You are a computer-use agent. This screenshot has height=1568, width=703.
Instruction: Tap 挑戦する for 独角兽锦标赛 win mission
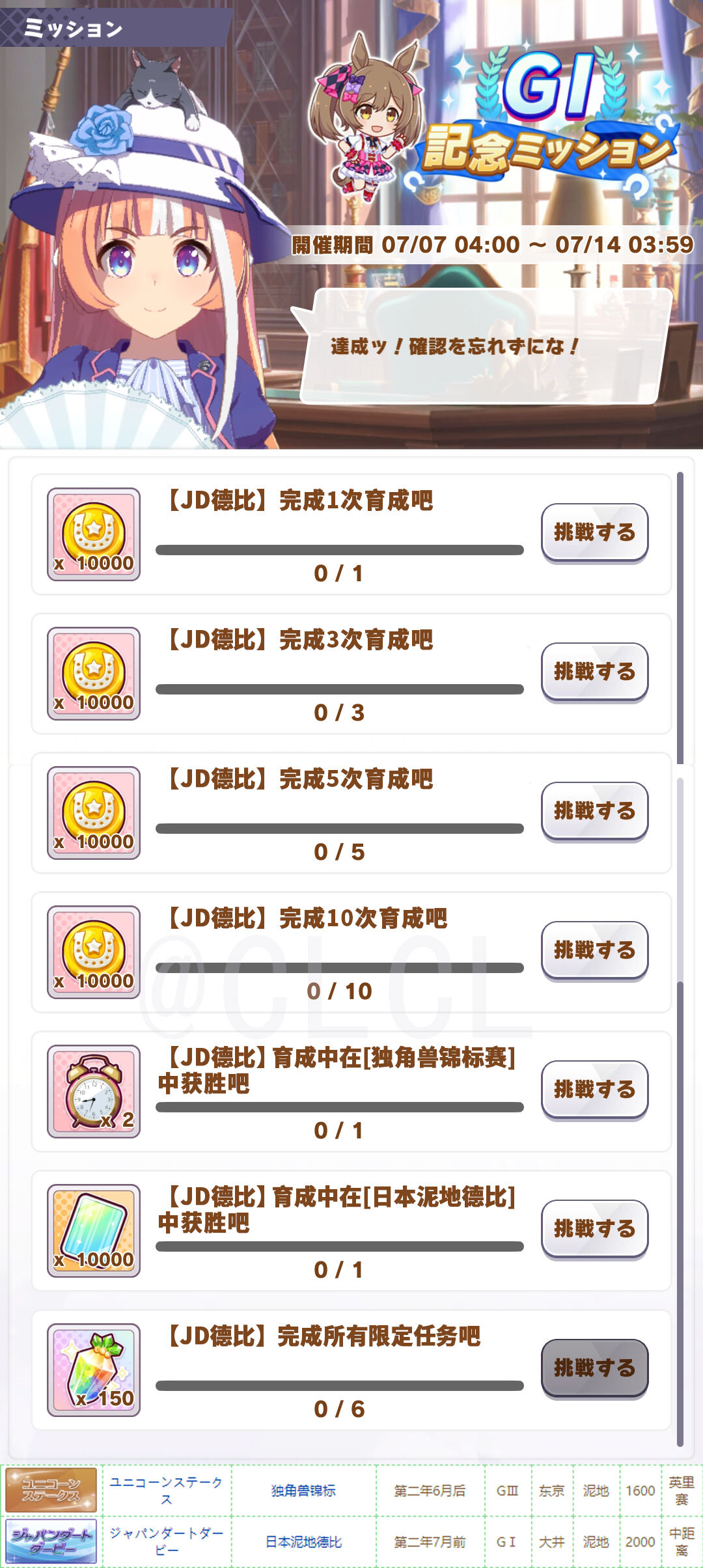coord(594,1089)
